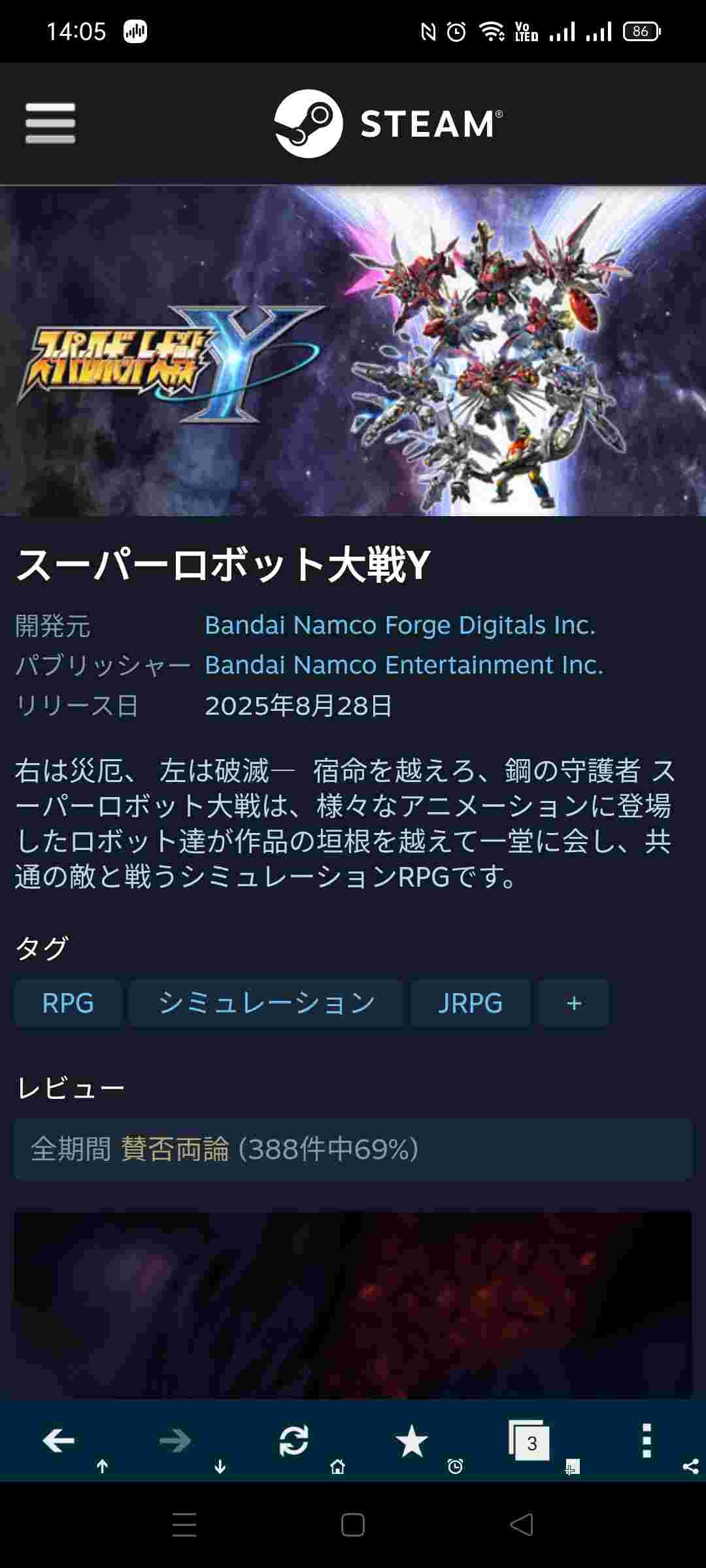
Task: Open bookmarks with the star icon
Action: [412, 1440]
